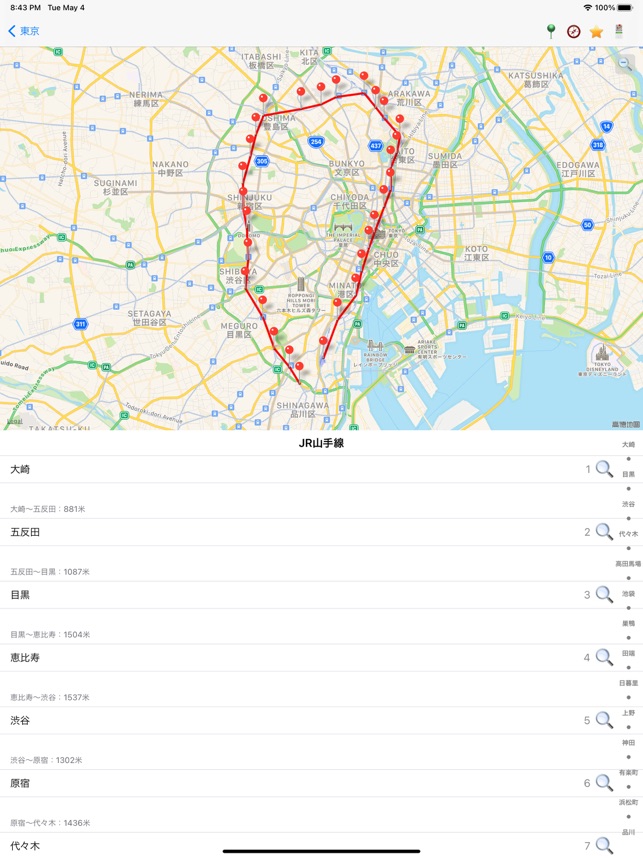Jump to 上野 in the side index
Image resolution: width=643 pixels, height=858 pixels.
pyautogui.click(x=628, y=713)
